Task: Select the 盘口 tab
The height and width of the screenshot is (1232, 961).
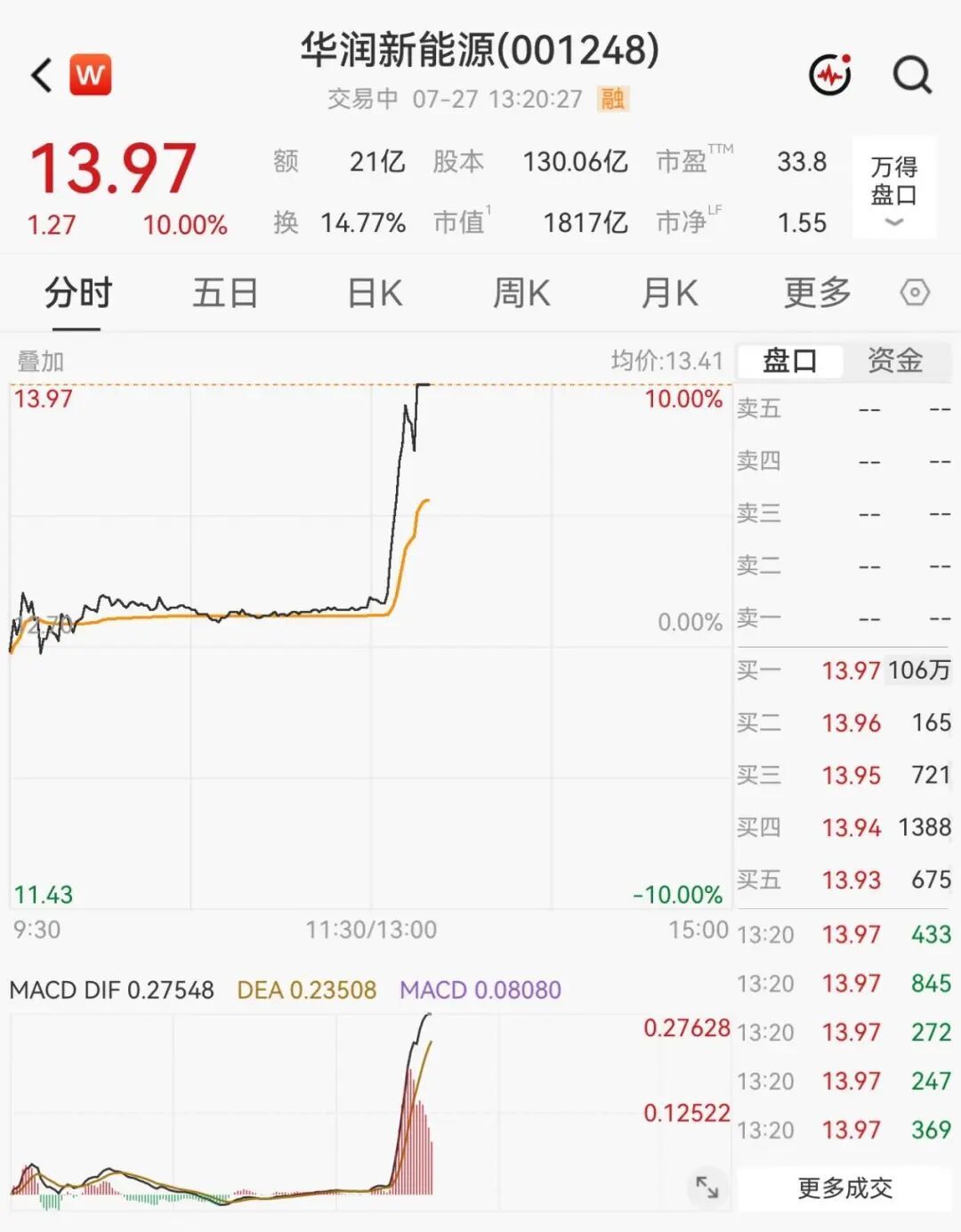Action: [x=790, y=360]
